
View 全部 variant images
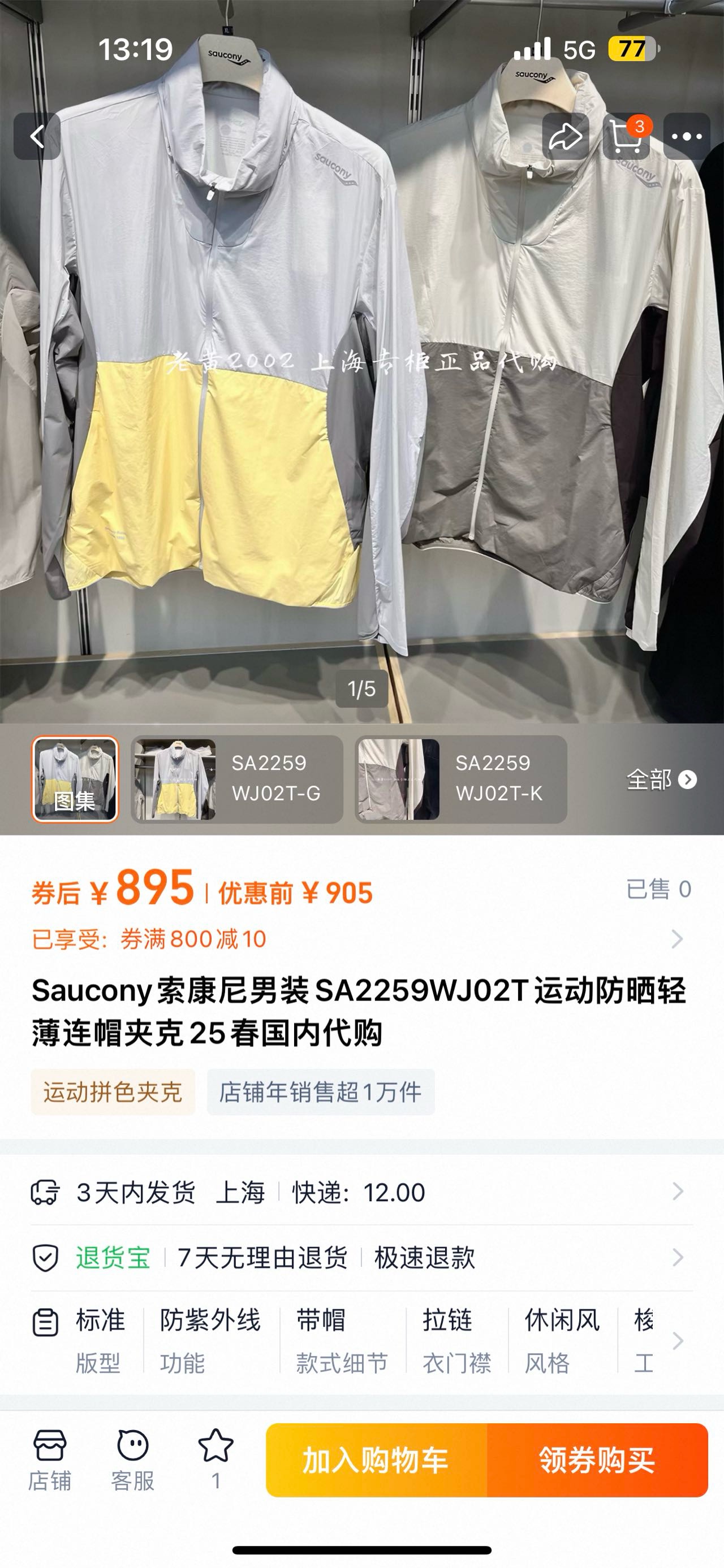(x=661, y=779)
